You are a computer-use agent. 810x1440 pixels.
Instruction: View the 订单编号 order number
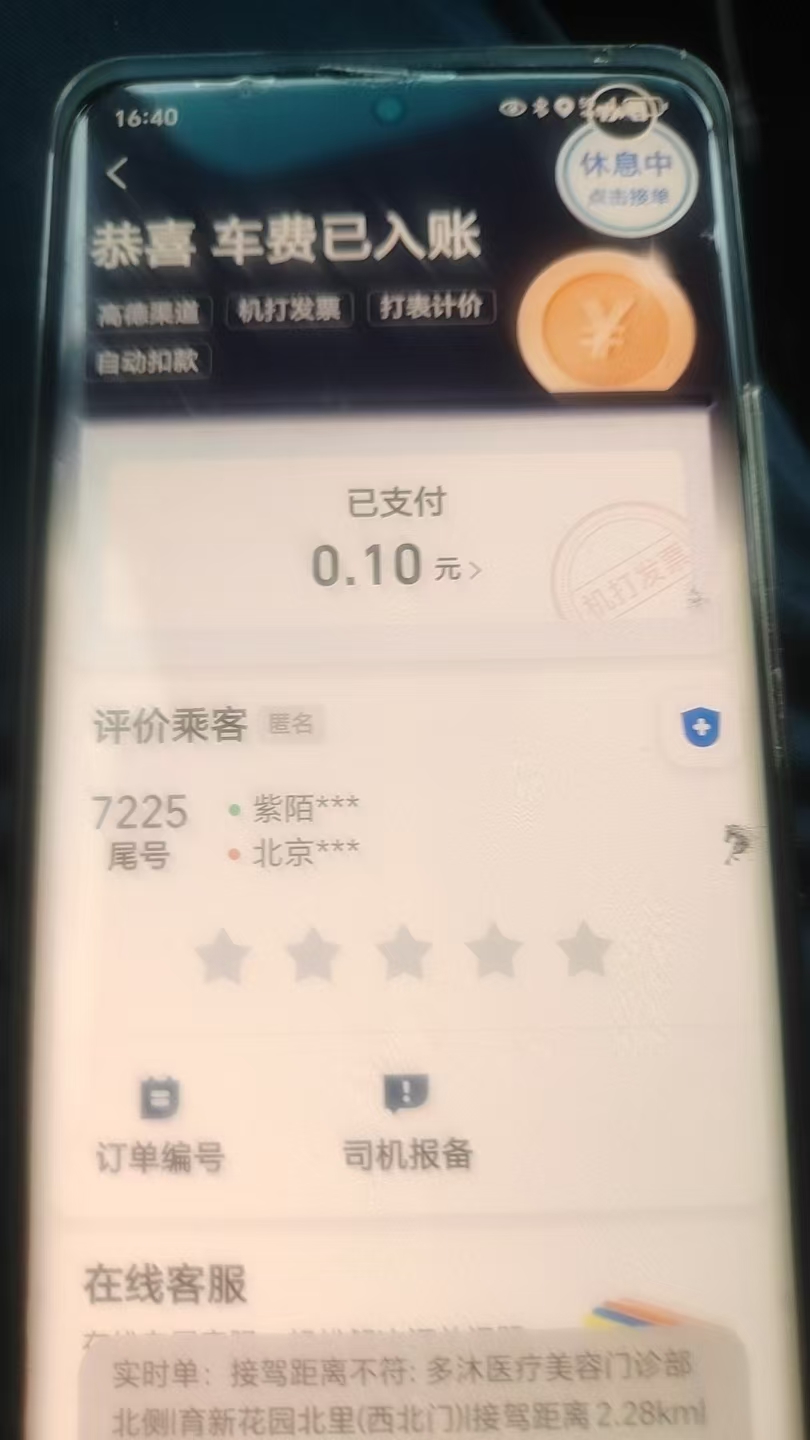click(160, 1127)
